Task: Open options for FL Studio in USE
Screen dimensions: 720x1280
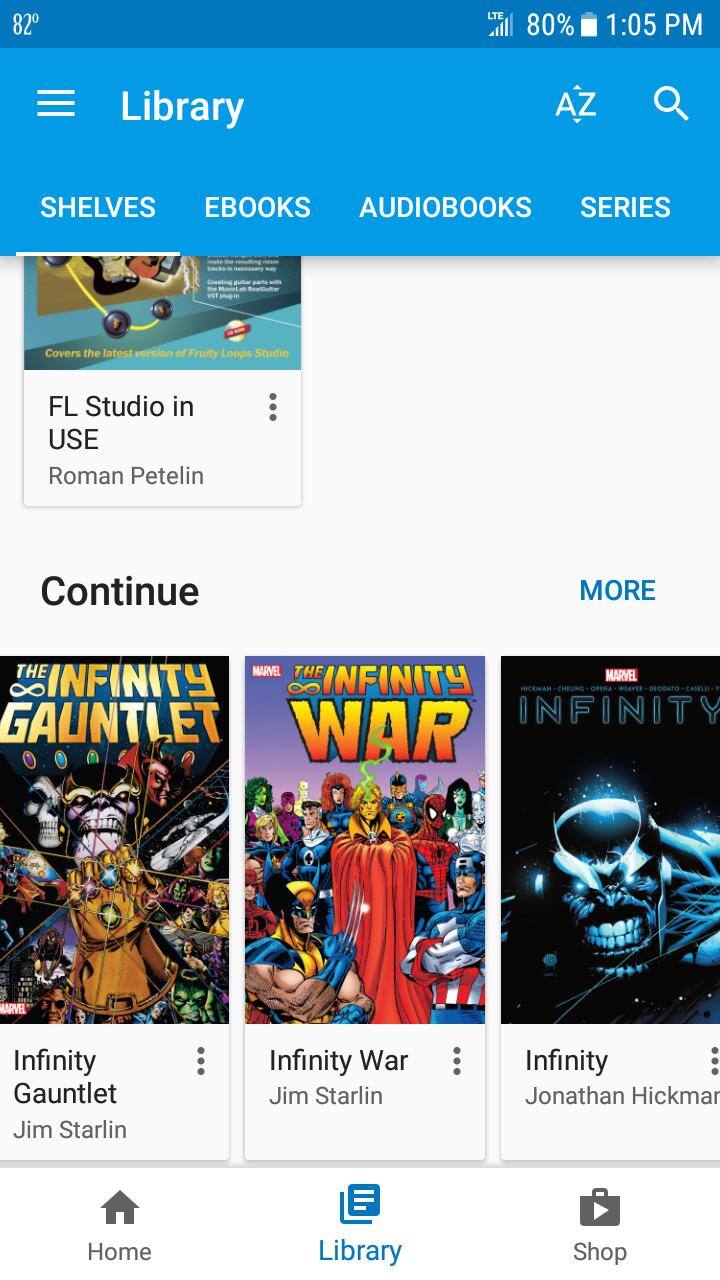Action: click(272, 407)
